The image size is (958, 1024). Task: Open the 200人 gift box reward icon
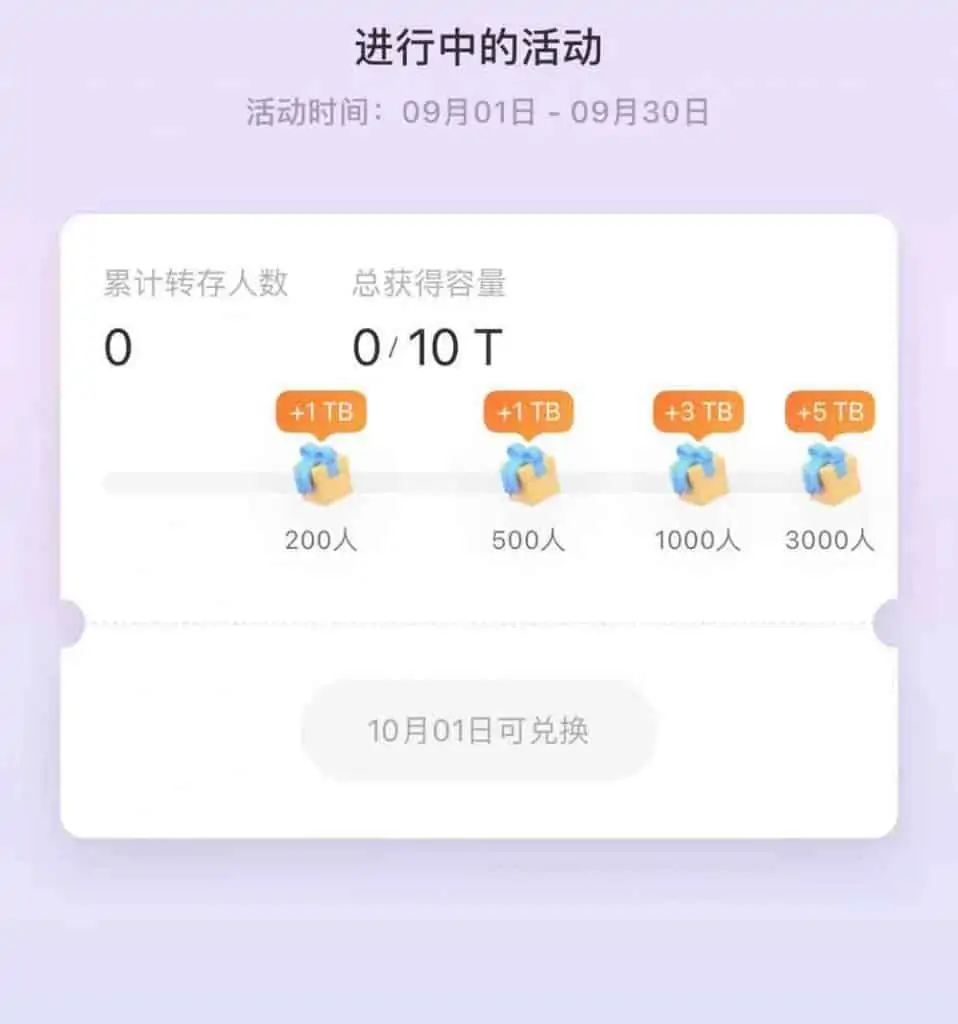[322, 473]
